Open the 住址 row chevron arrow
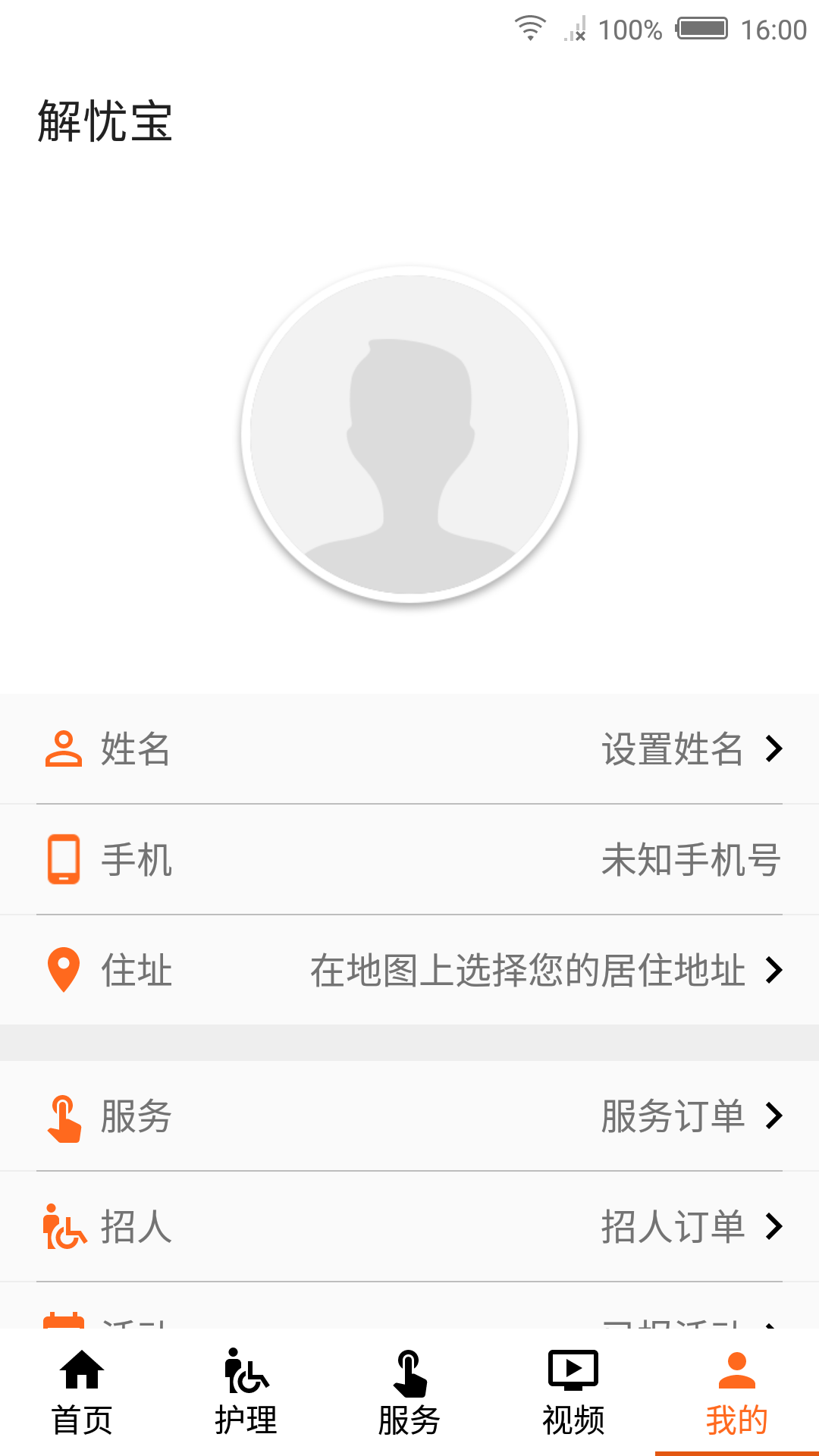Image resolution: width=819 pixels, height=1456 pixels. click(775, 970)
